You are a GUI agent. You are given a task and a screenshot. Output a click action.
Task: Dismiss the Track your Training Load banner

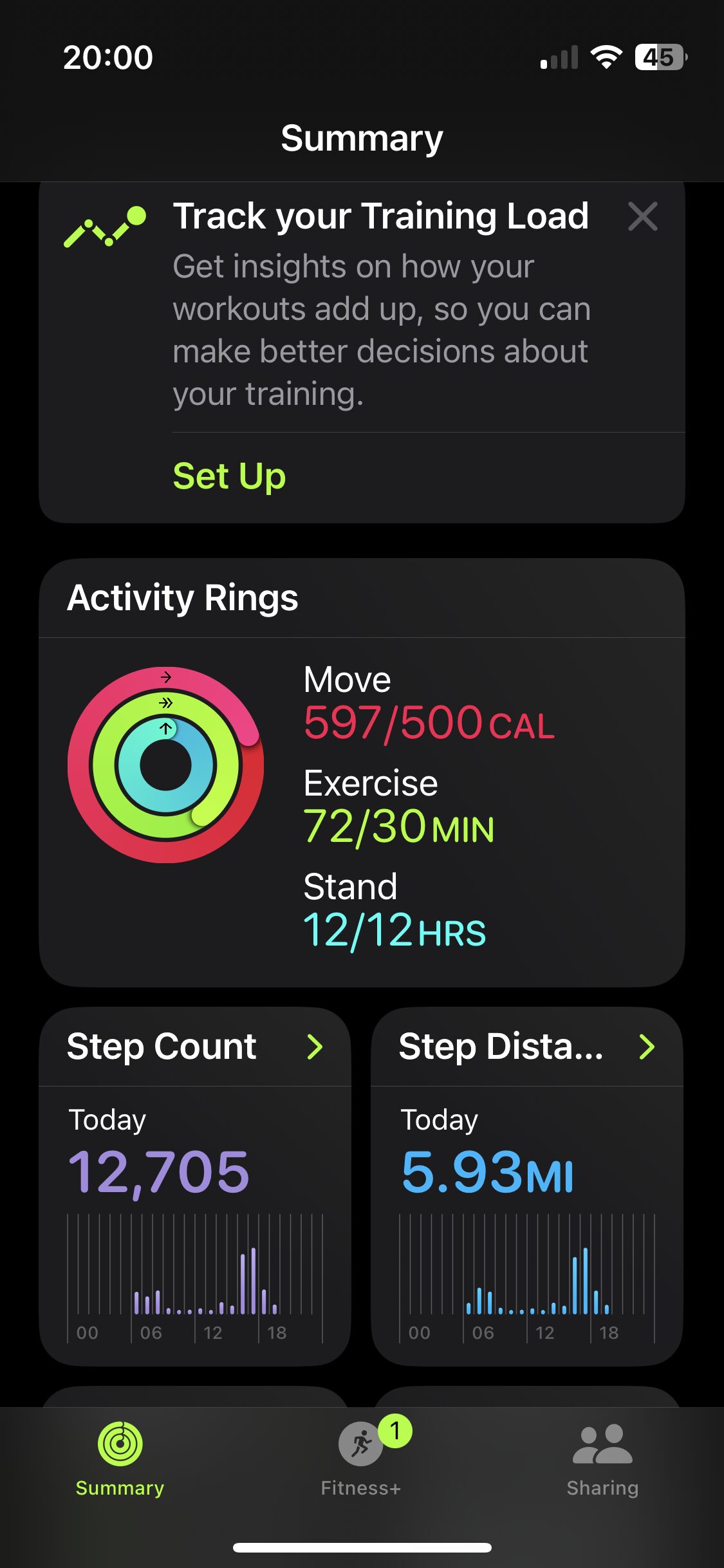[642, 216]
